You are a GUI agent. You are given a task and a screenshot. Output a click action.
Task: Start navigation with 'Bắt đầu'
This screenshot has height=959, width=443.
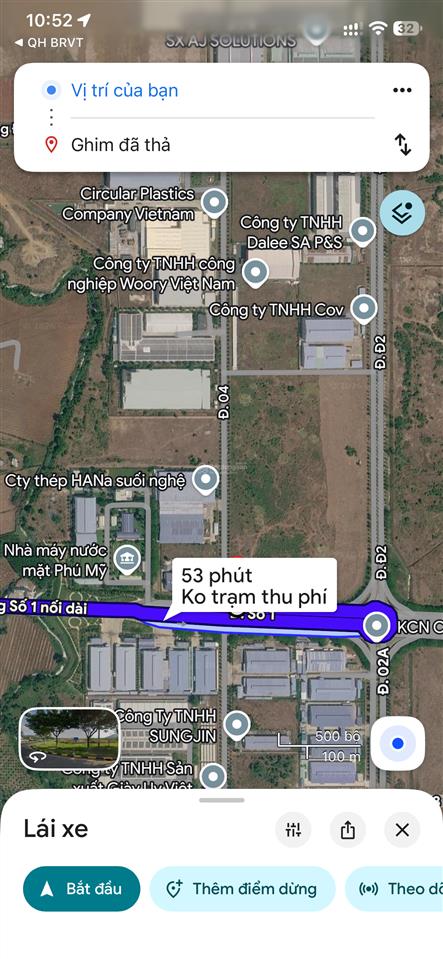coord(81,889)
